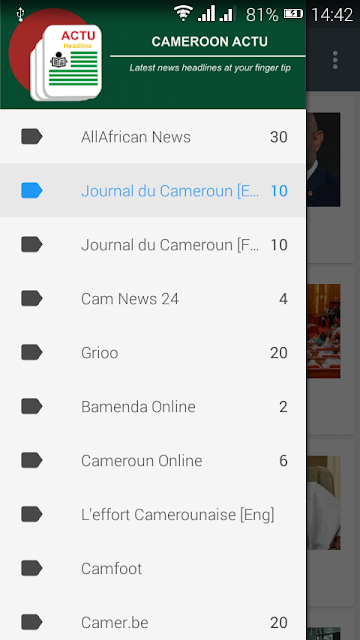Open L'effort Camerounaise [Eng] feed
Viewport: 360px width, 640px height.
point(153,514)
